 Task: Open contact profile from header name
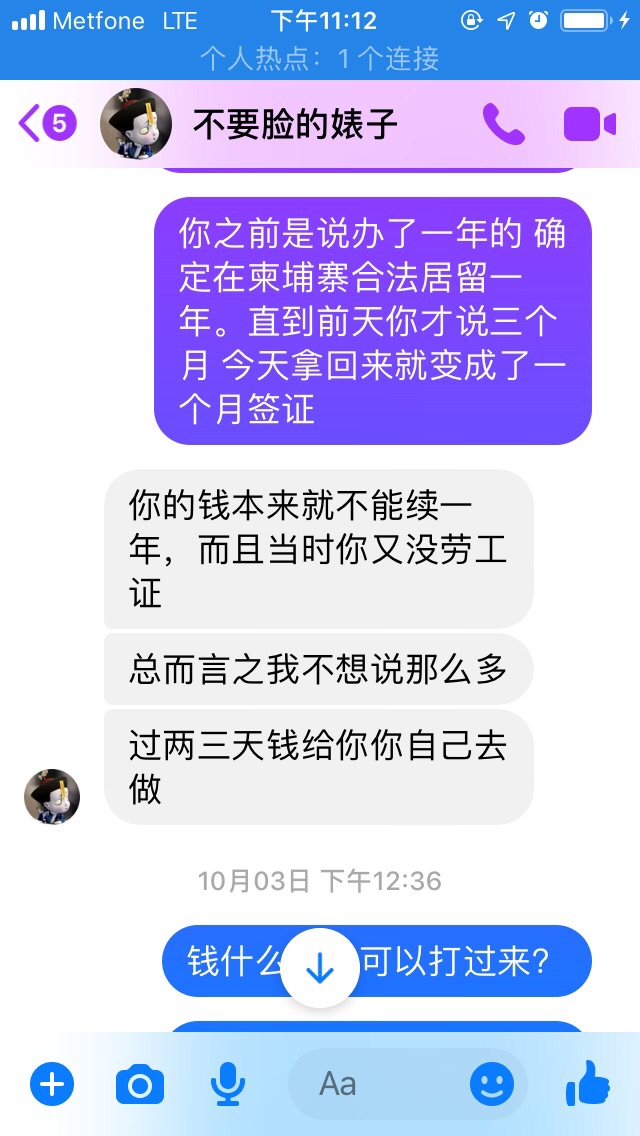coord(296,124)
